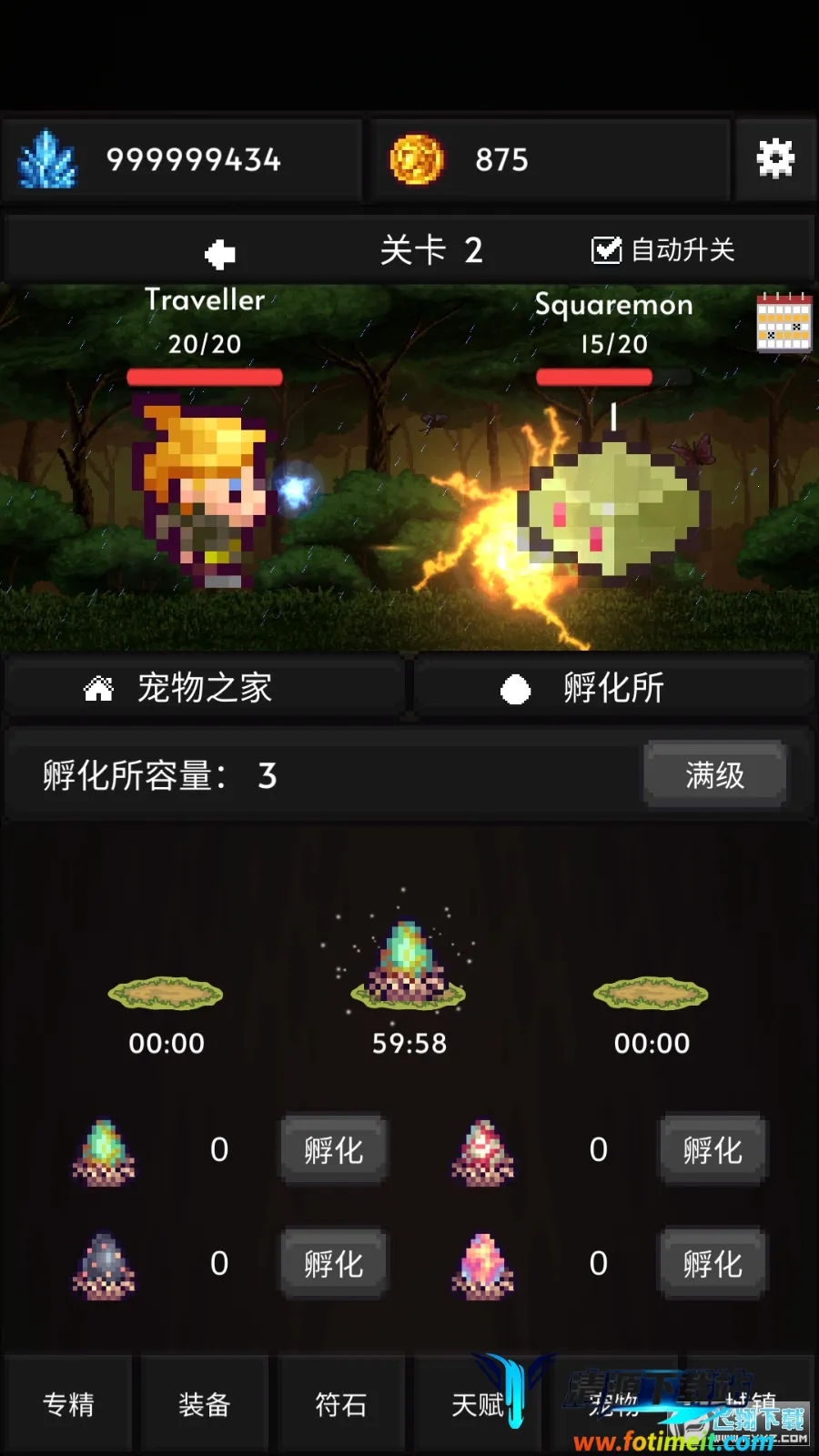The height and width of the screenshot is (1456, 819).
Task: Open the 天赋 tab
Action: pyautogui.click(x=478, y=1404)
